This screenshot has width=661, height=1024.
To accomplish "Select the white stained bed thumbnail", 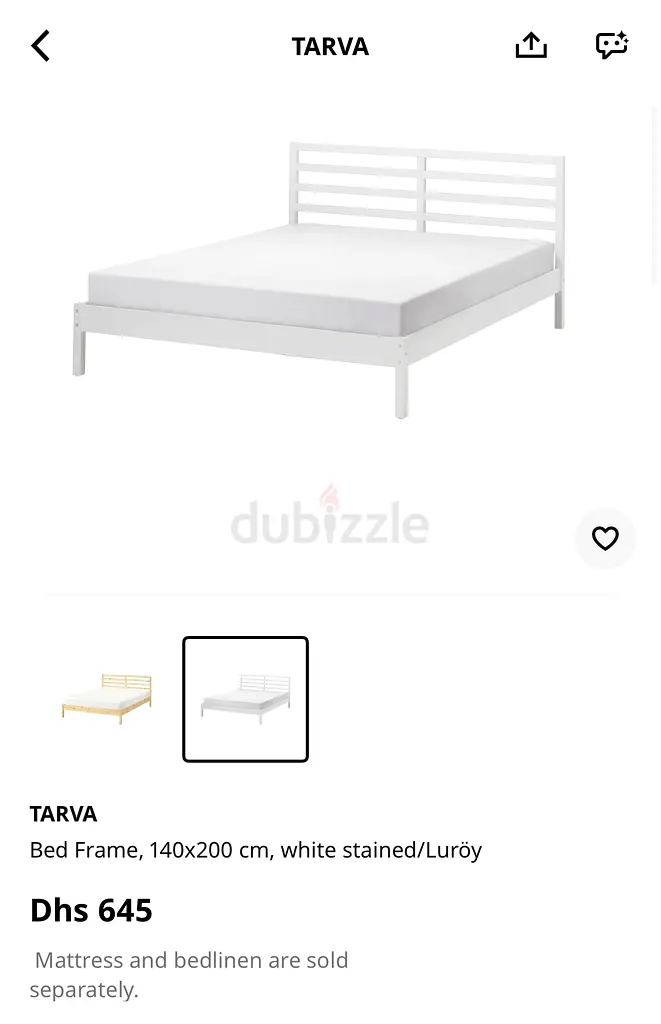I will coord(245,699).
